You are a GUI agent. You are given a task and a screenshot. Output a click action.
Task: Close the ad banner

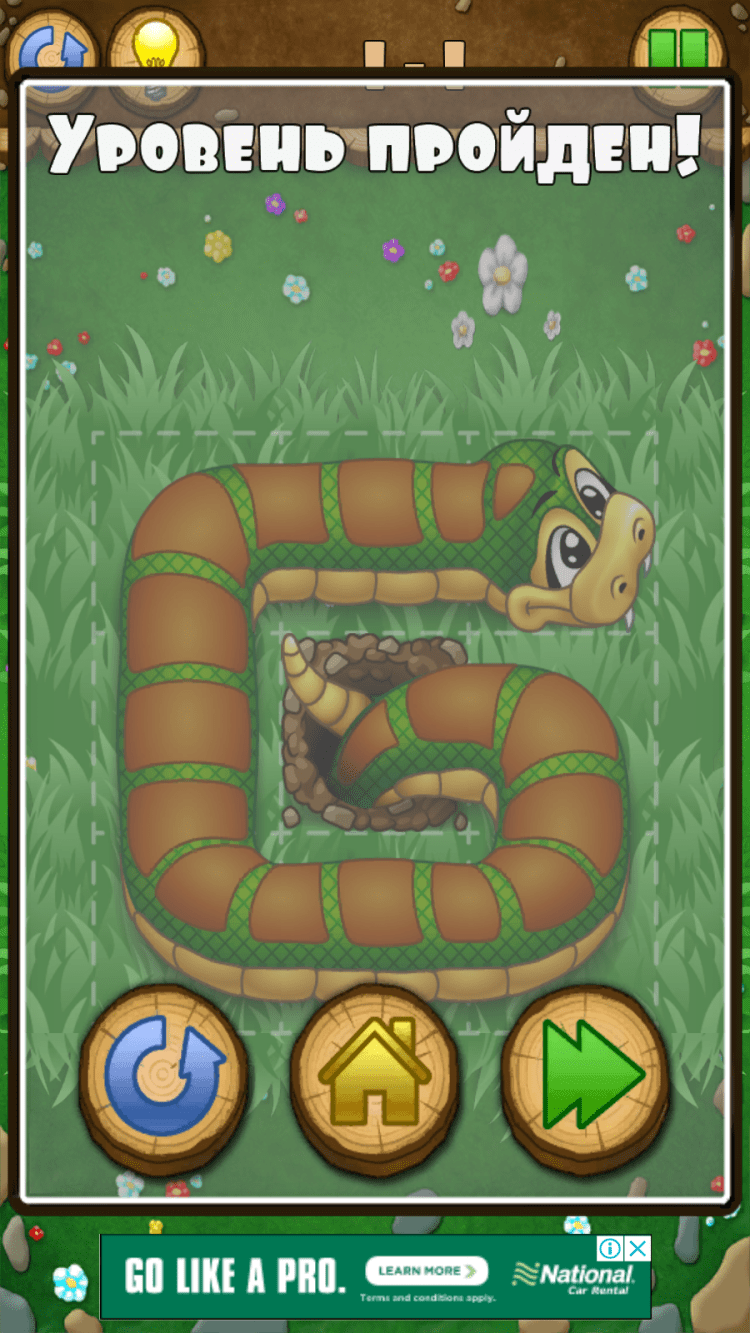(x=638, y=1248)
